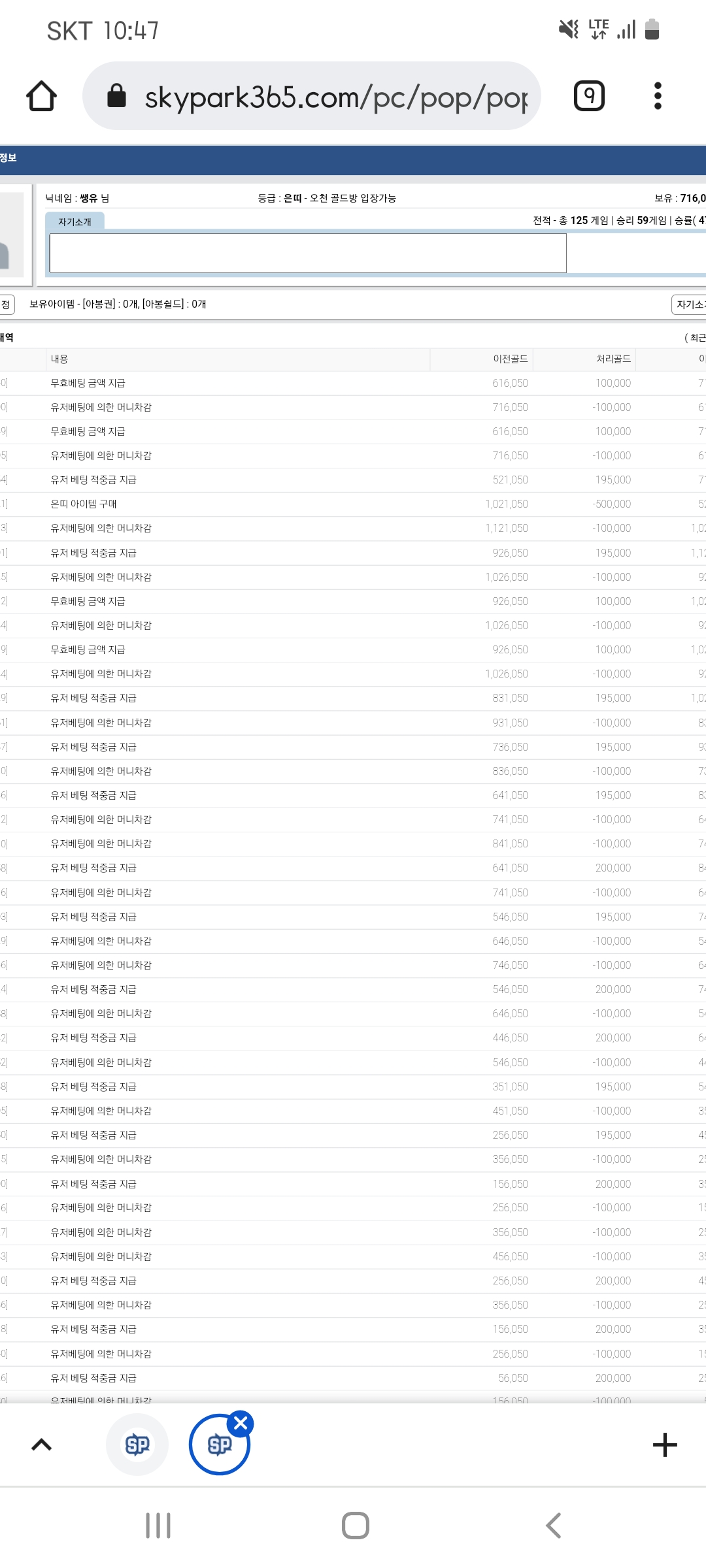This screenshot has height=1568, width=706.
Task: Open the browser overflow menu
Action: [658, 96]
